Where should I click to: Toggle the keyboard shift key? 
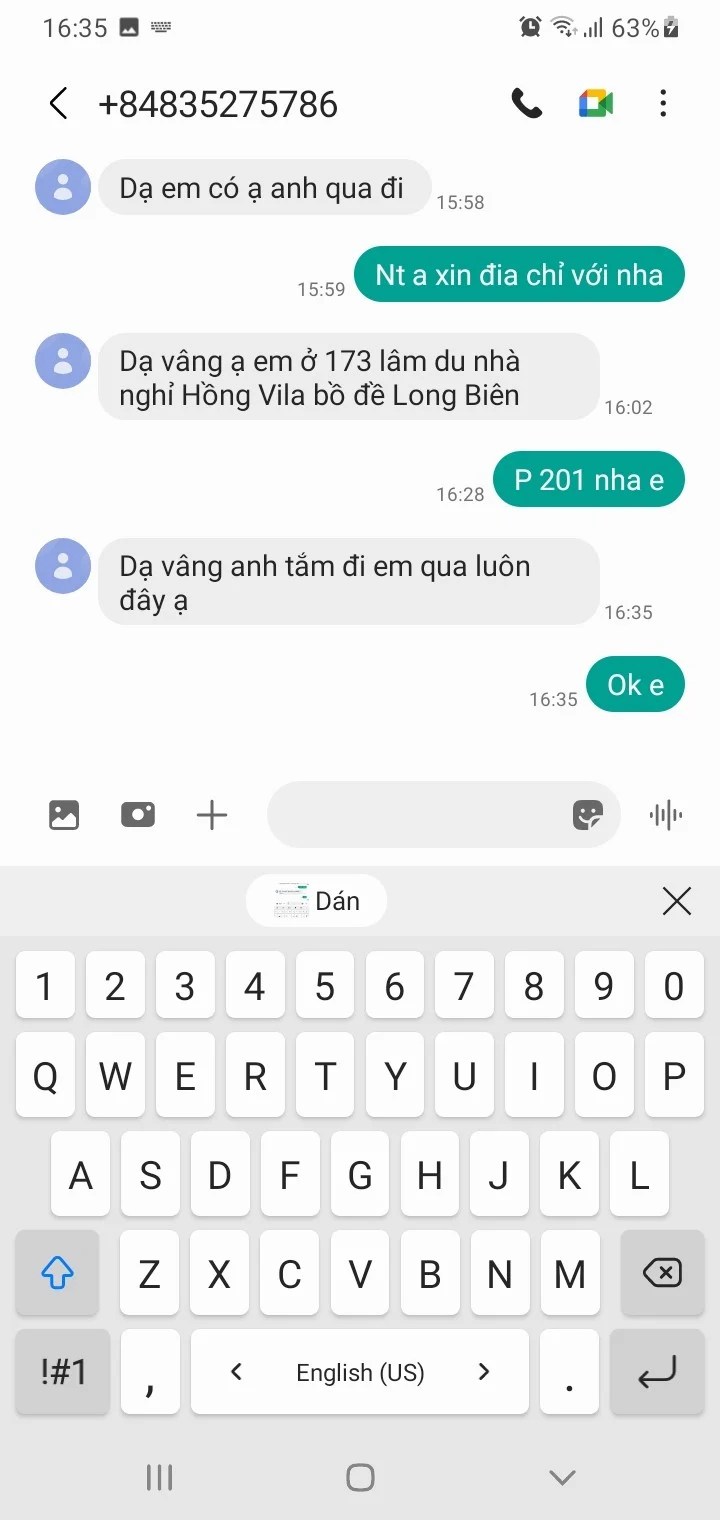tap(57, 1273)
